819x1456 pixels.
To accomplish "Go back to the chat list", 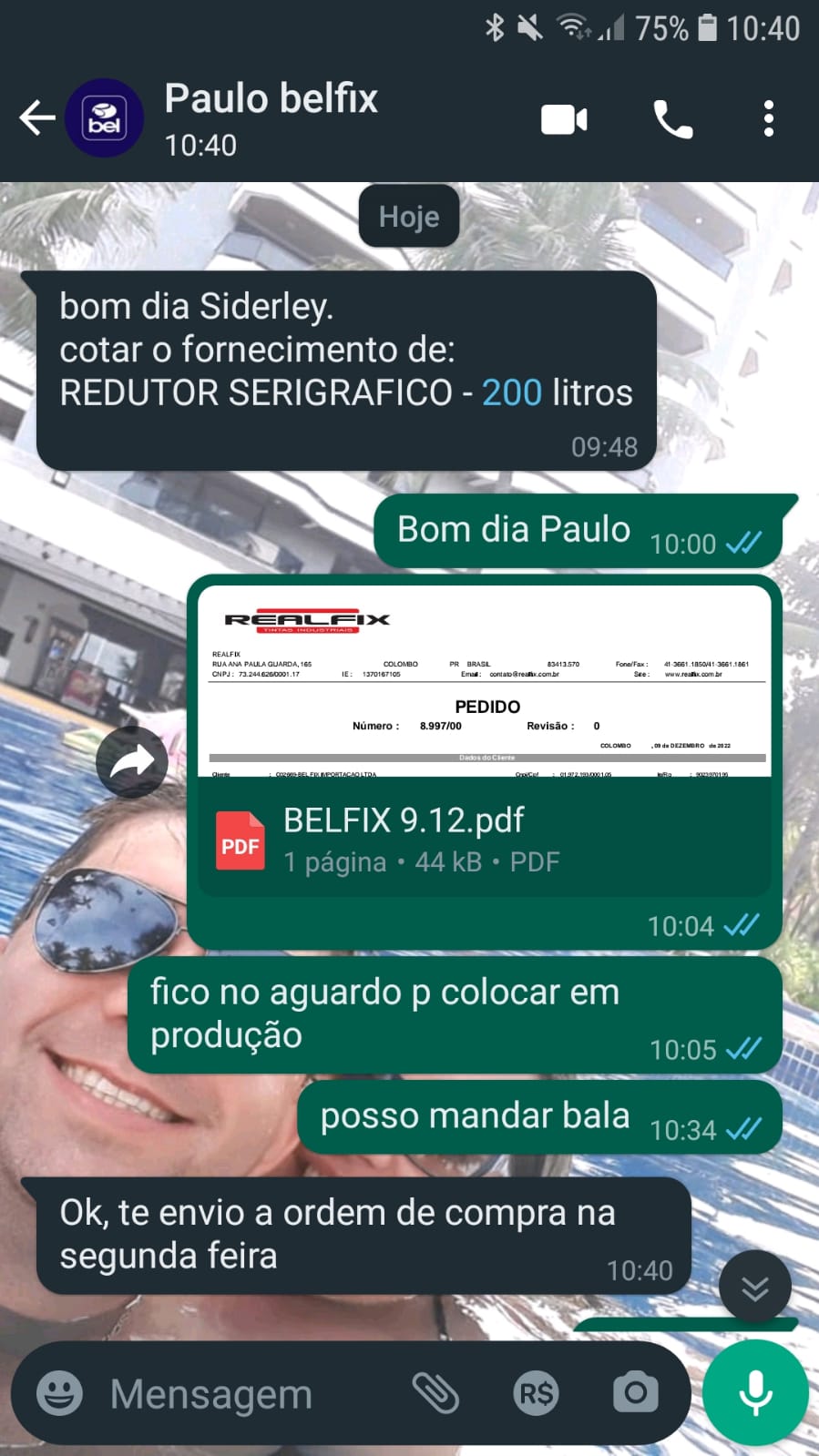I will [x=36, y=118].
